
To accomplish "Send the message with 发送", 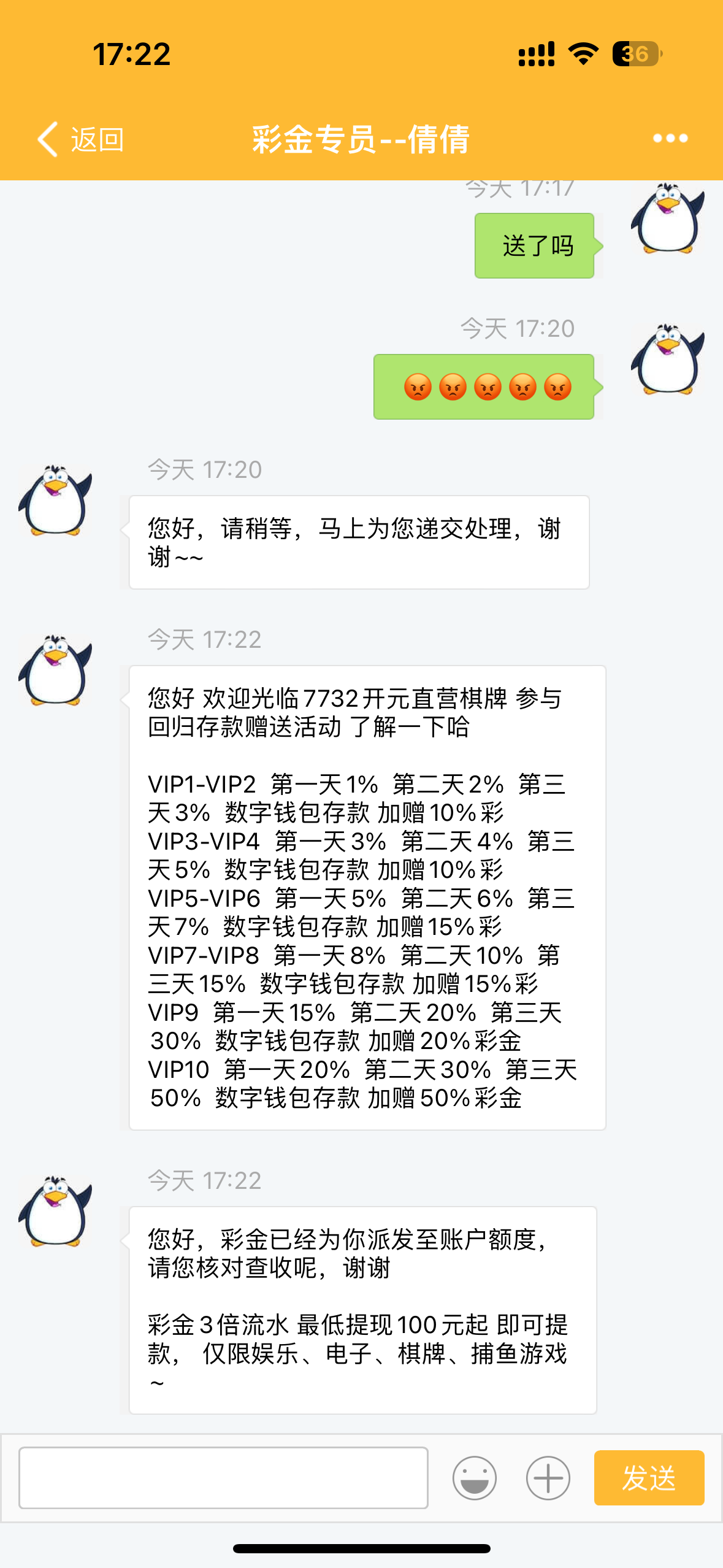I will (x=649, y=1477).
